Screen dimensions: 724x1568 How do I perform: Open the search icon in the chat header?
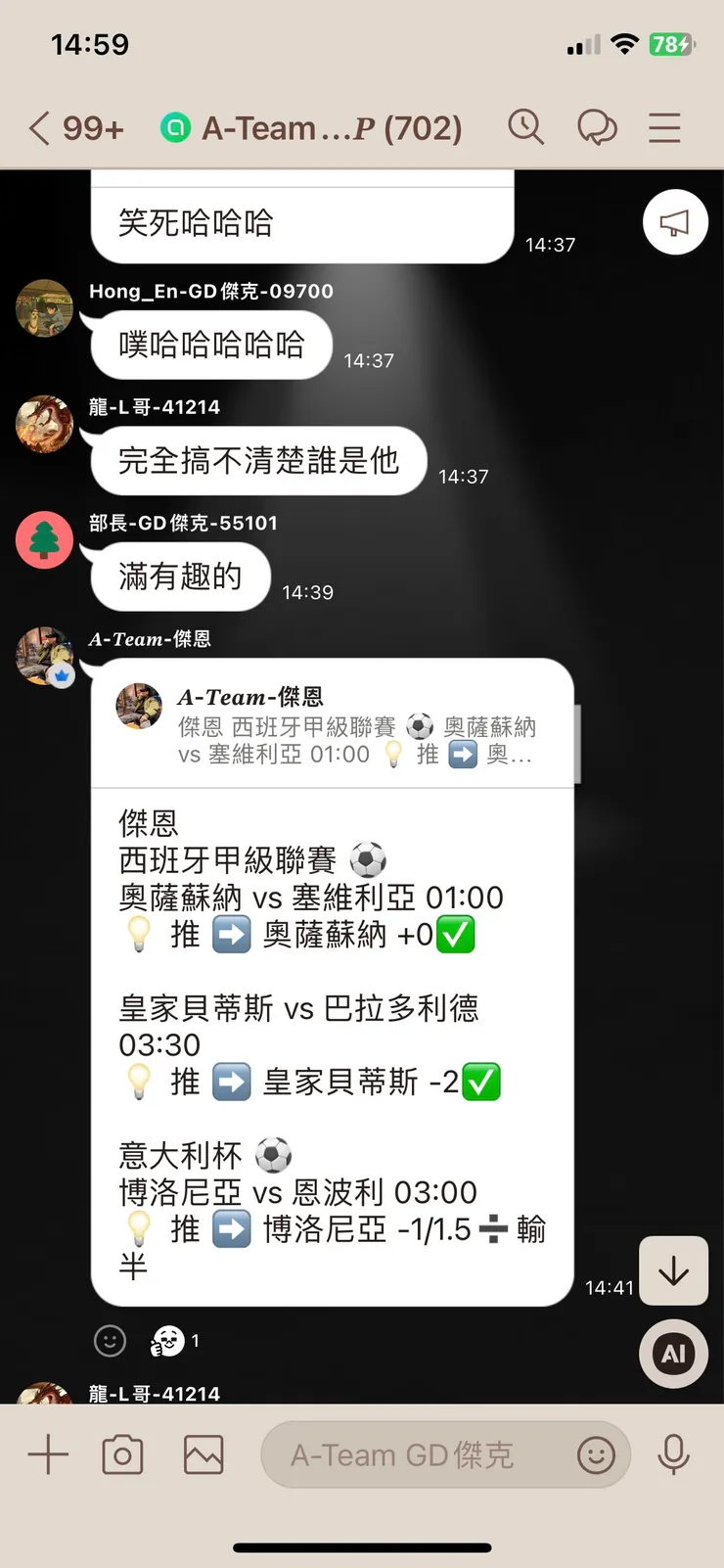525,127
